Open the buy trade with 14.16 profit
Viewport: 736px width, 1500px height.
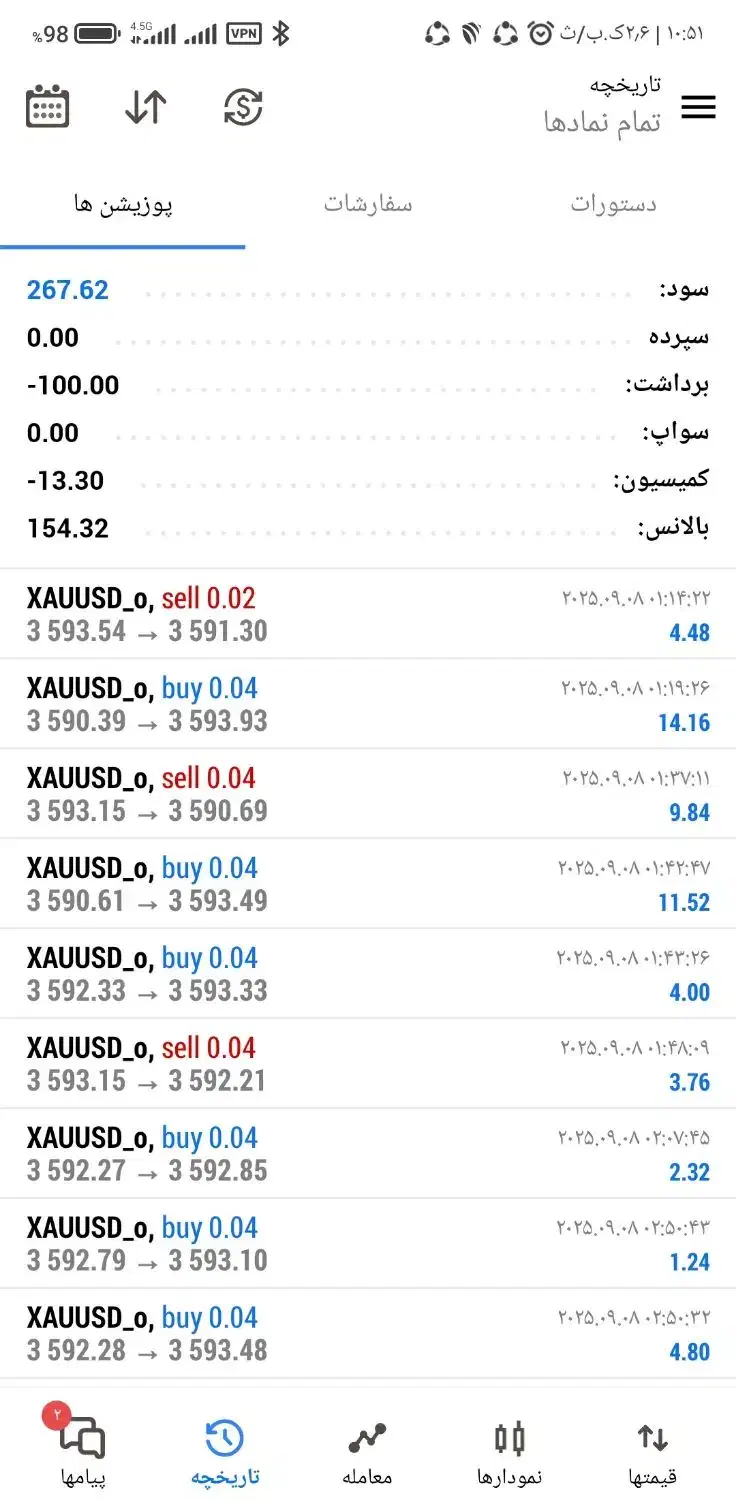[x=368, y=704]
